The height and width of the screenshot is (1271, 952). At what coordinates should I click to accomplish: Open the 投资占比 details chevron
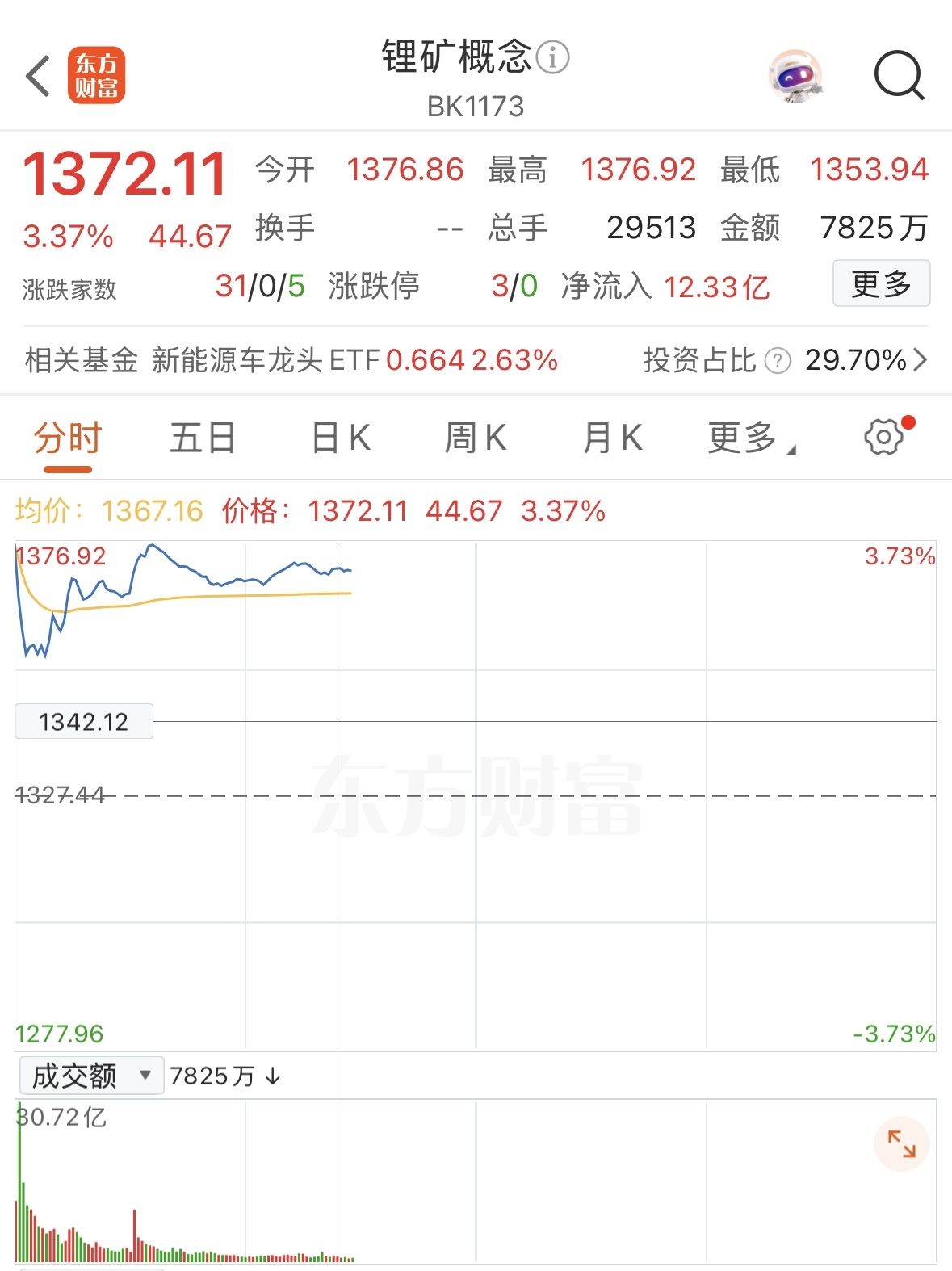[920, 360]
